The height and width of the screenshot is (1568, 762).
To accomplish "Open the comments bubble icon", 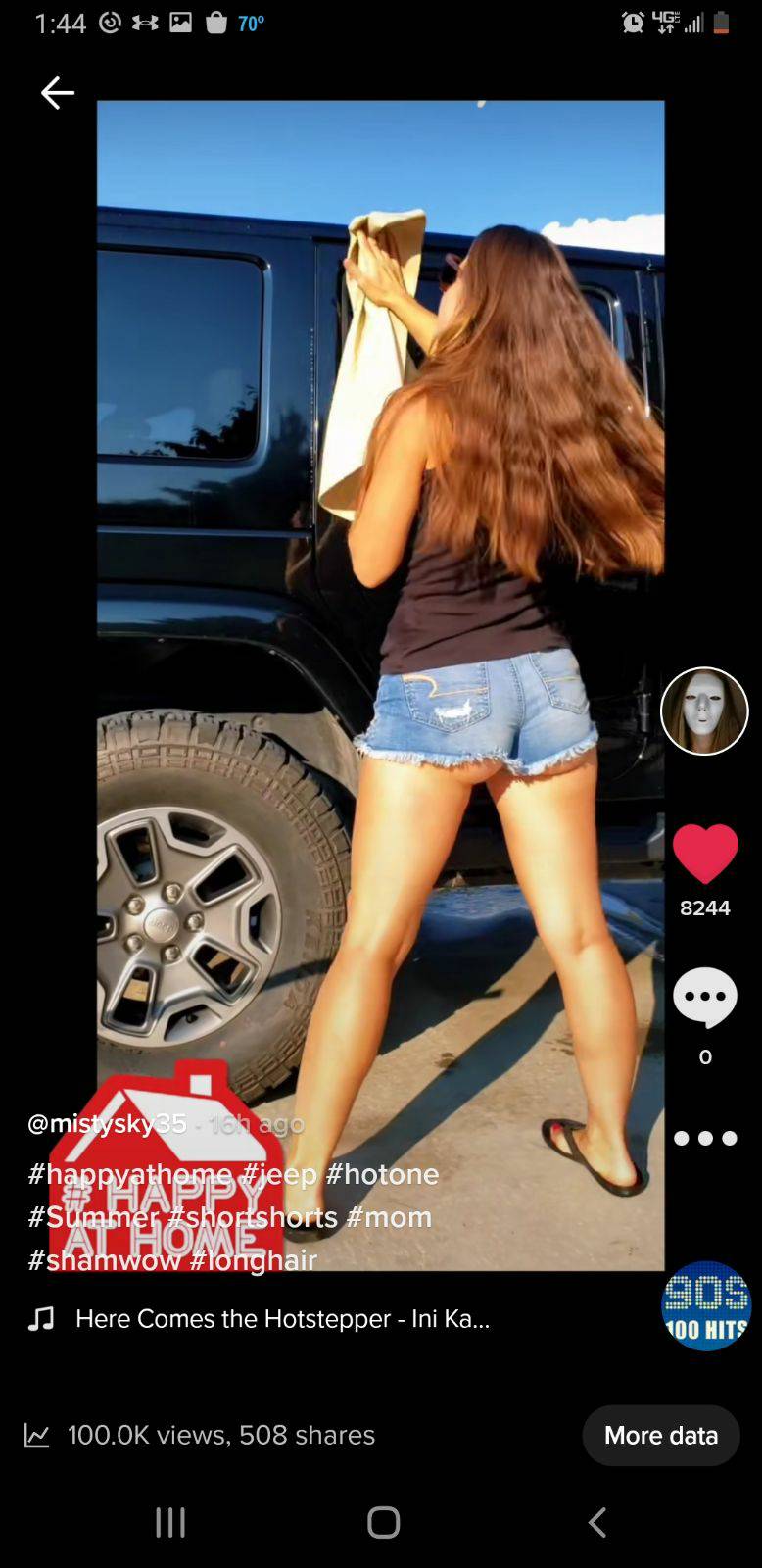I will [x=704, y=996].
